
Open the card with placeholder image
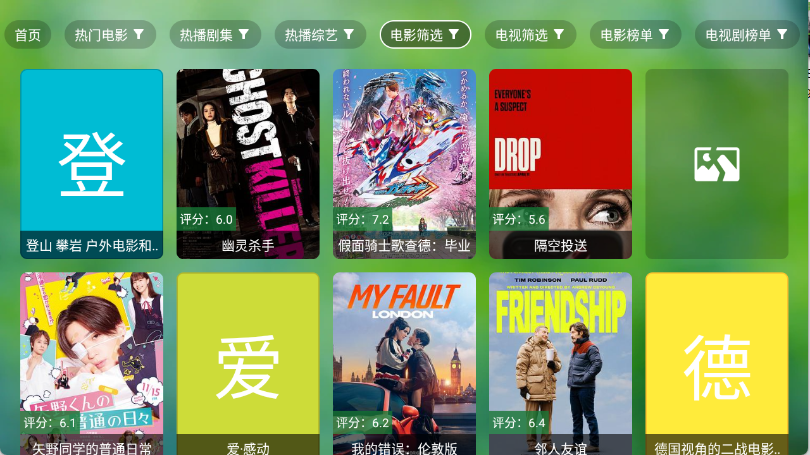click(x=716, y=163)
